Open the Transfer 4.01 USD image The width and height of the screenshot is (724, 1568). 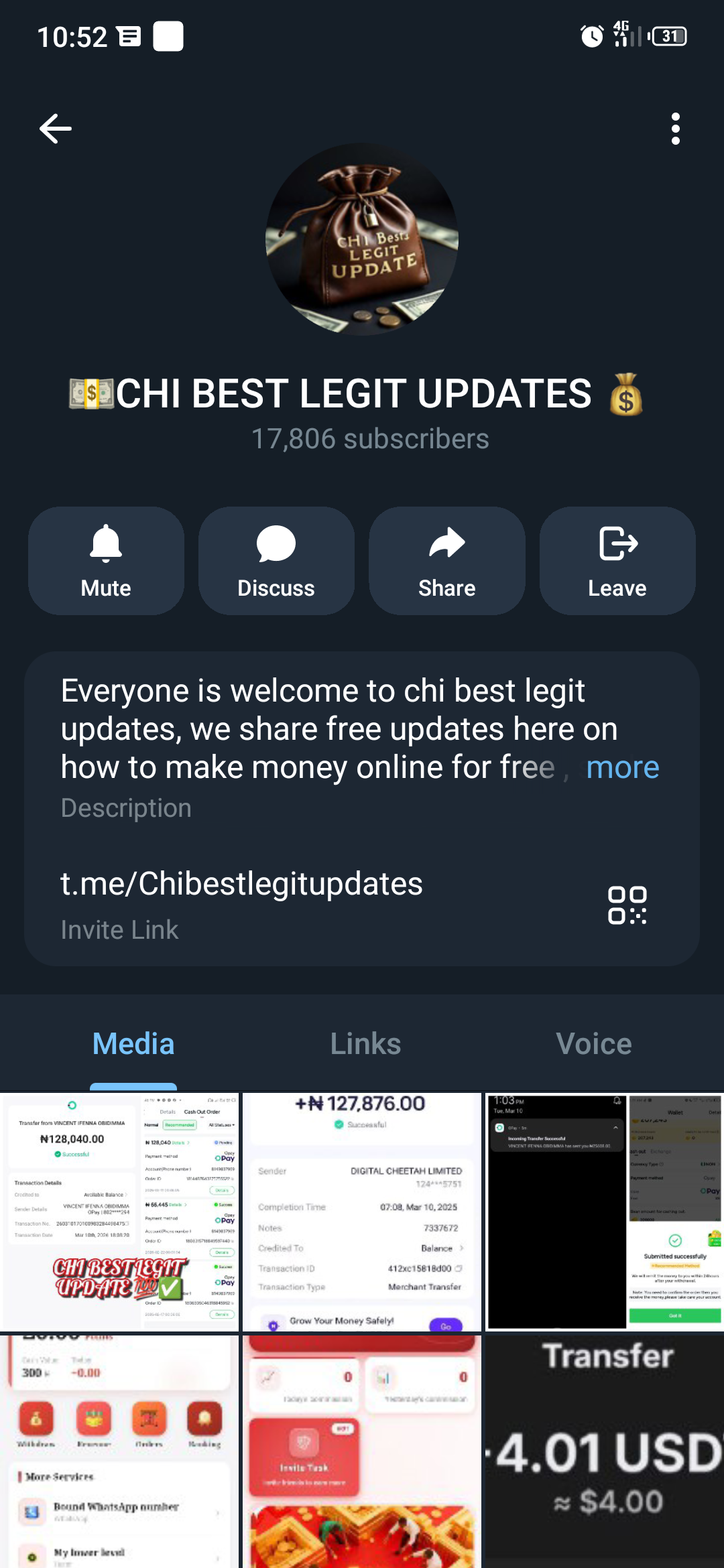pos(604,1451)
